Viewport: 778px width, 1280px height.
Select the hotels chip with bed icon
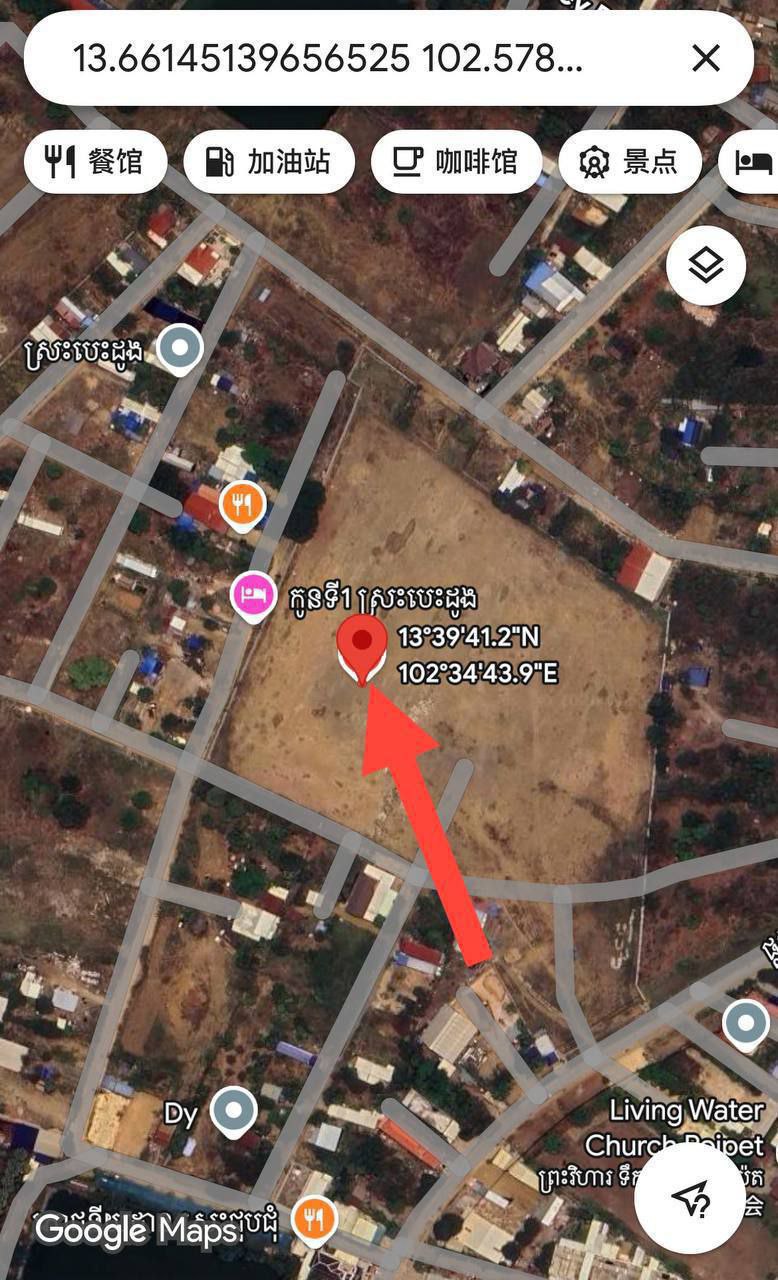pos(749,161)
